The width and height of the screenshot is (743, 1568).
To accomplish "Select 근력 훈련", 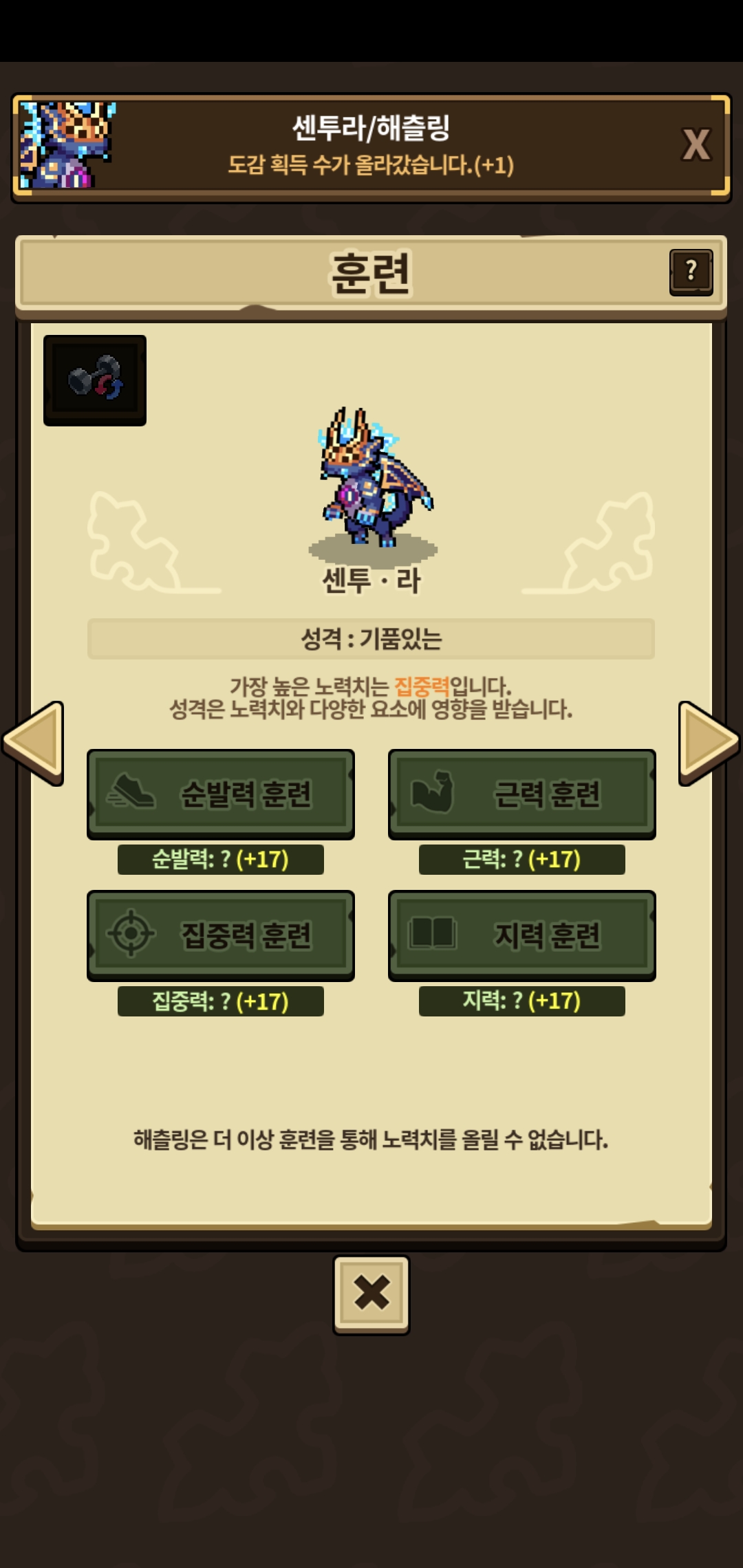I will pyautogui.click(x=522, y=794).
